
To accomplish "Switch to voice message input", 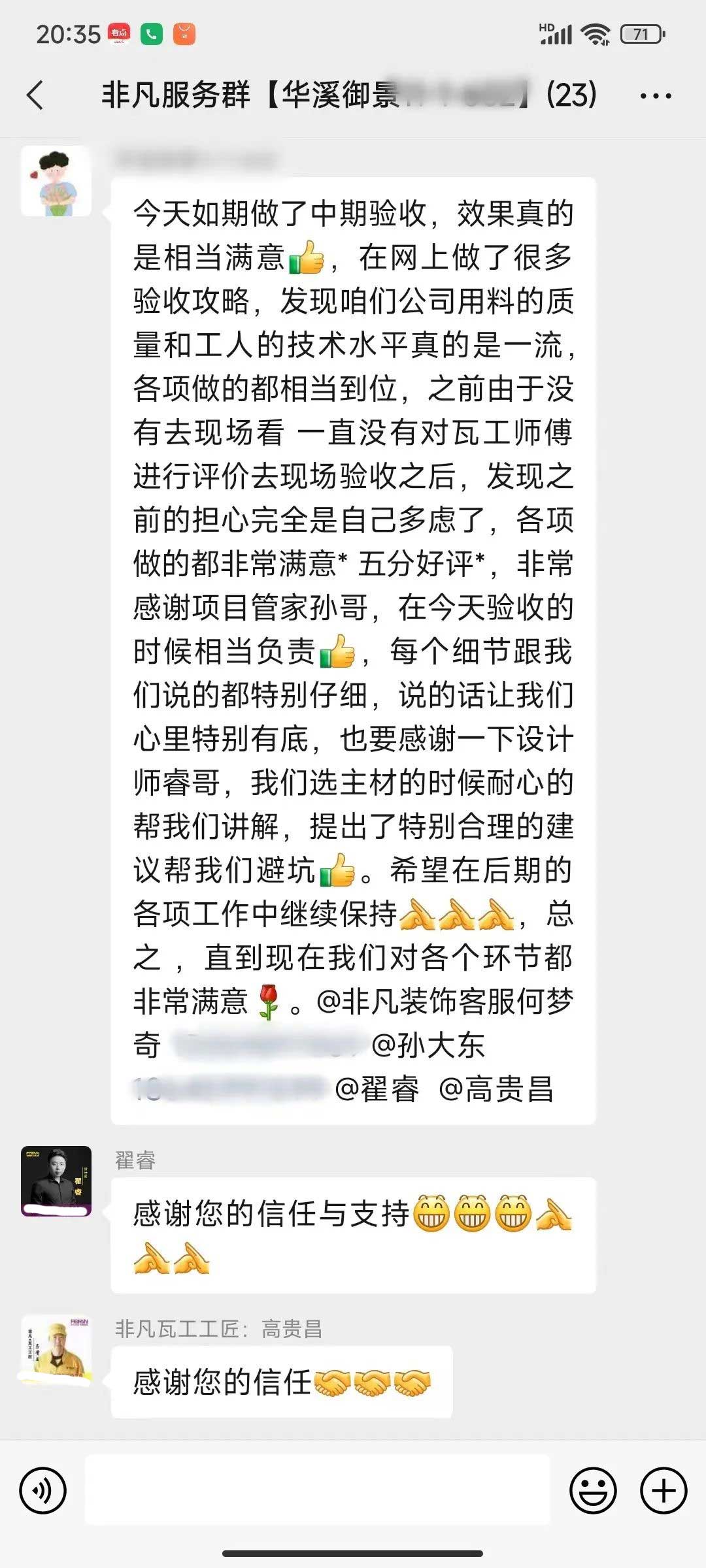I will [x=43, y=1490].
